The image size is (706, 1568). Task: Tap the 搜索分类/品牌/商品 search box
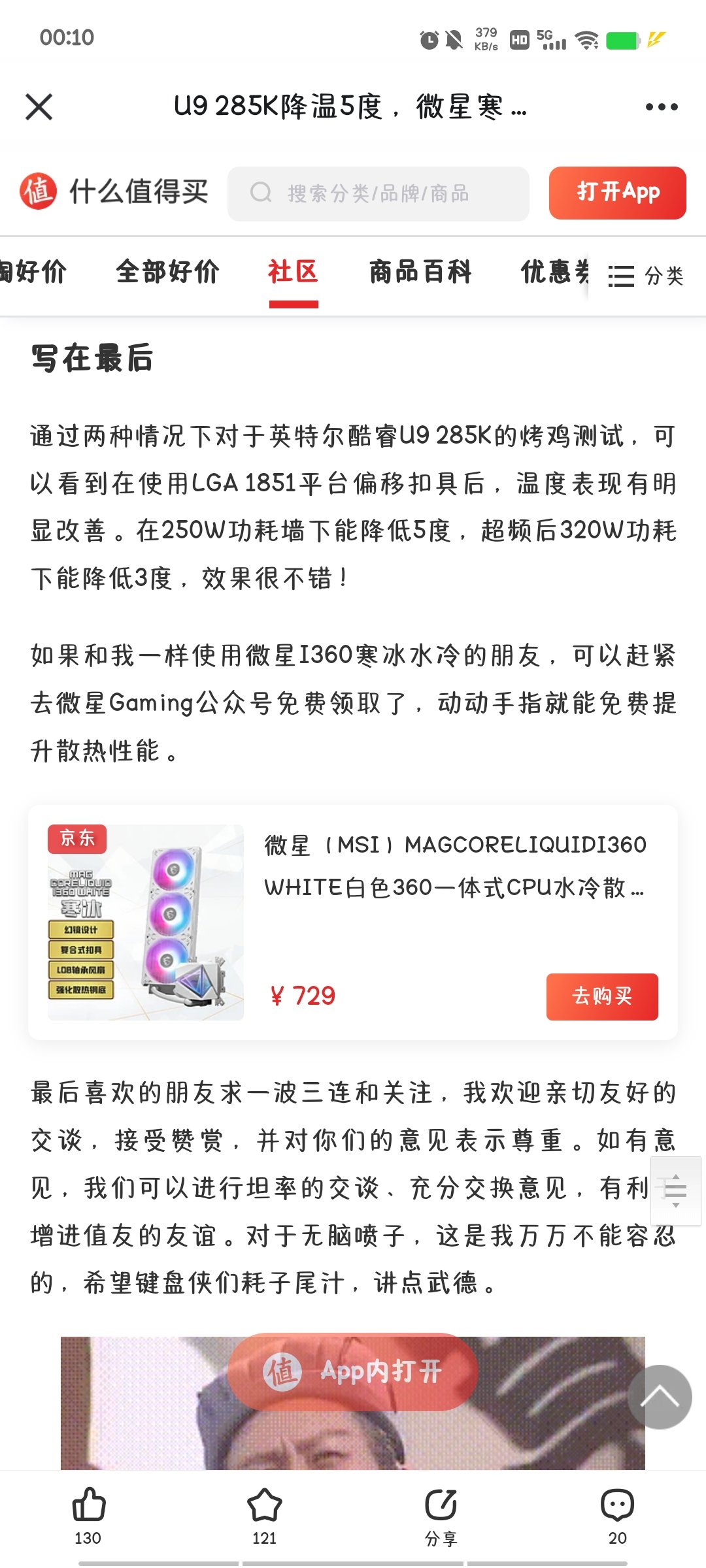click(378, 193)
